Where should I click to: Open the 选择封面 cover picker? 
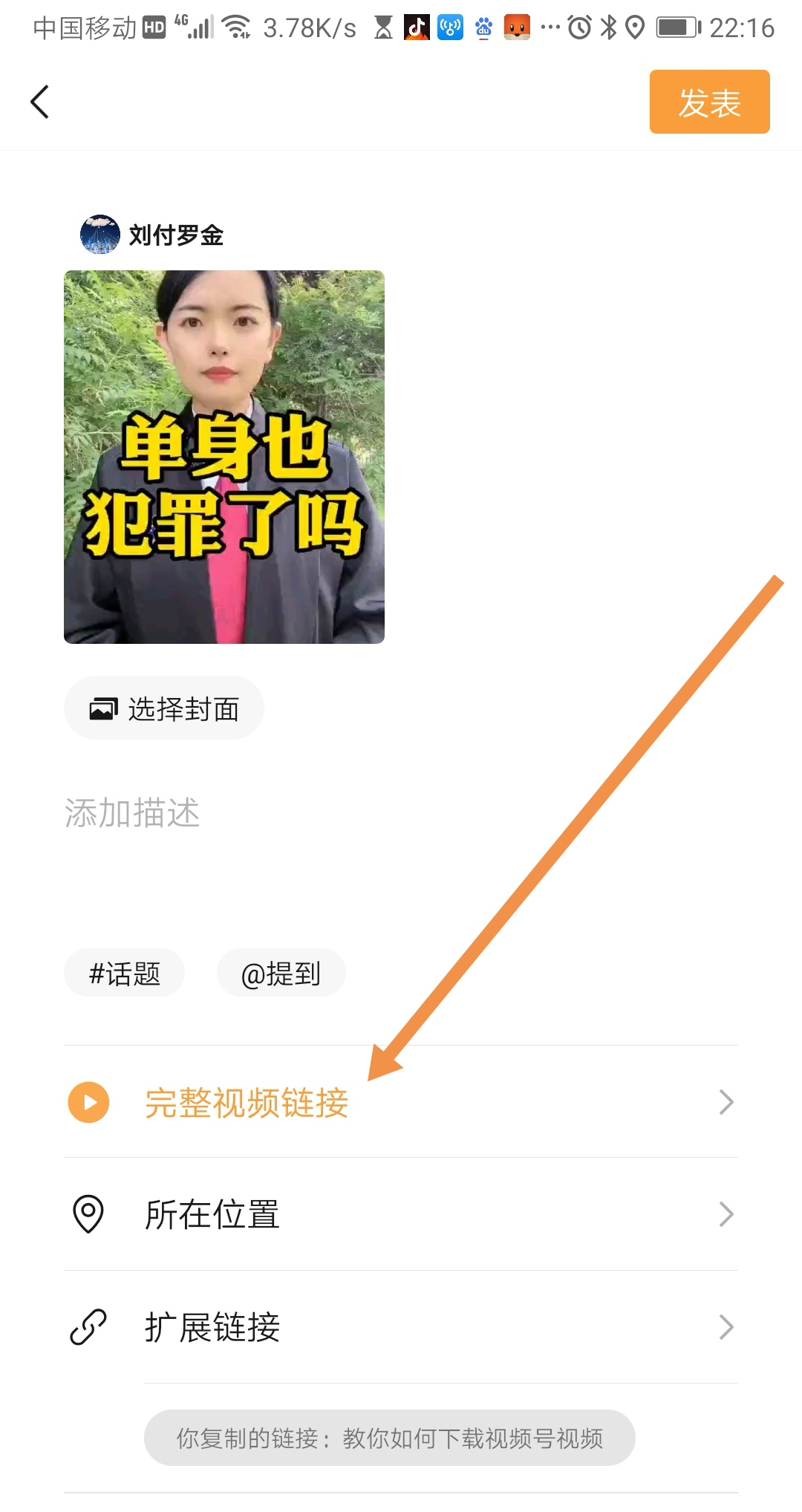click(164, 708)
